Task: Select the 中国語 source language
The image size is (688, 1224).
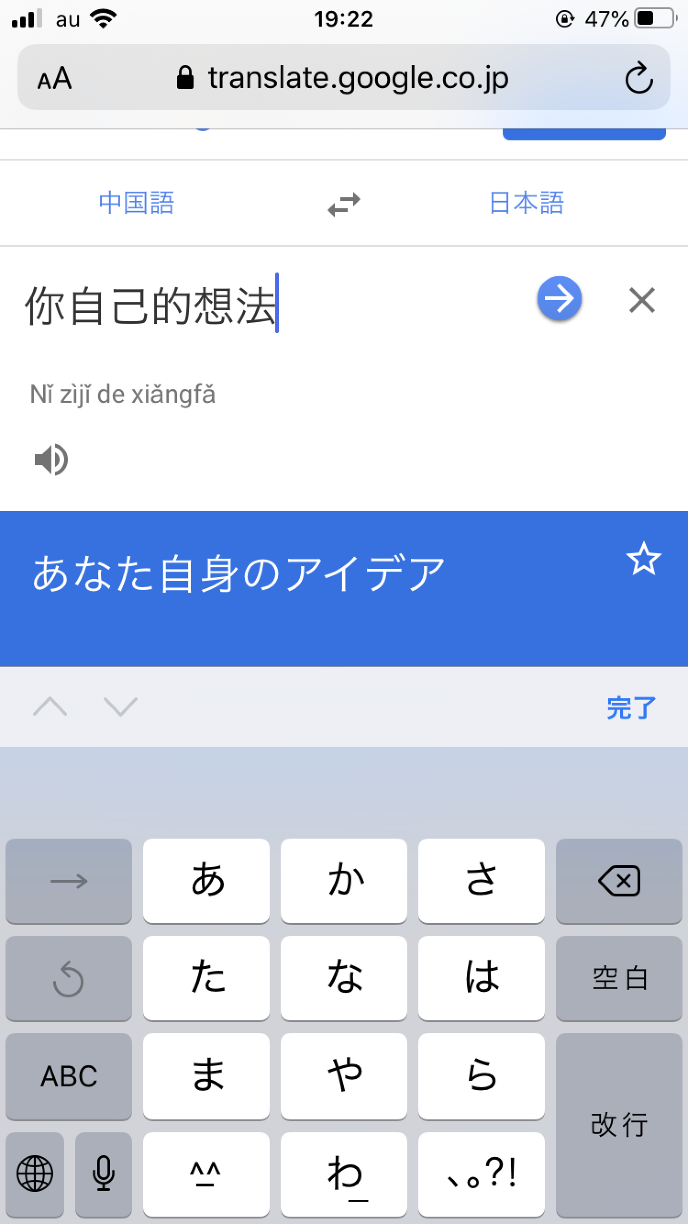Action: (x=136, y=204)
